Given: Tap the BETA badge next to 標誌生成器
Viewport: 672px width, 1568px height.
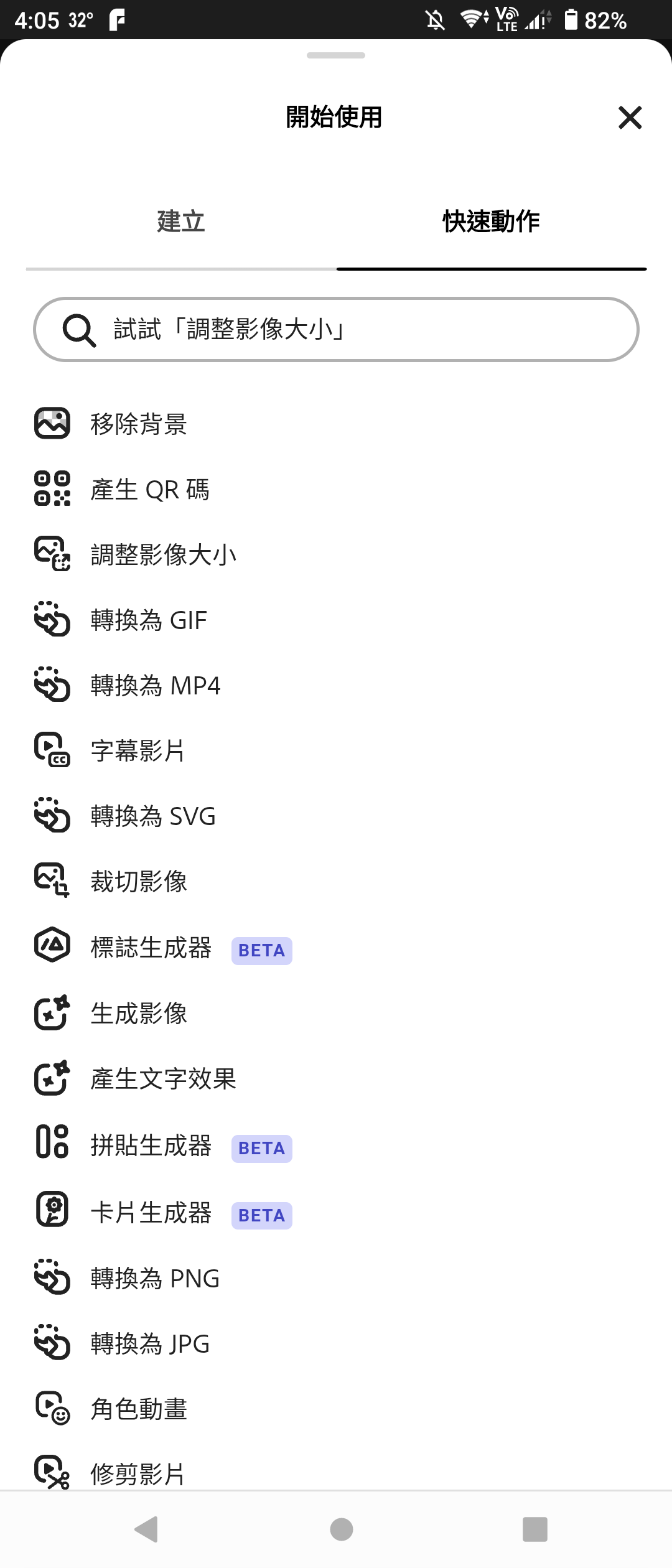Looking at the screenshot, I should tap(261, 950).
